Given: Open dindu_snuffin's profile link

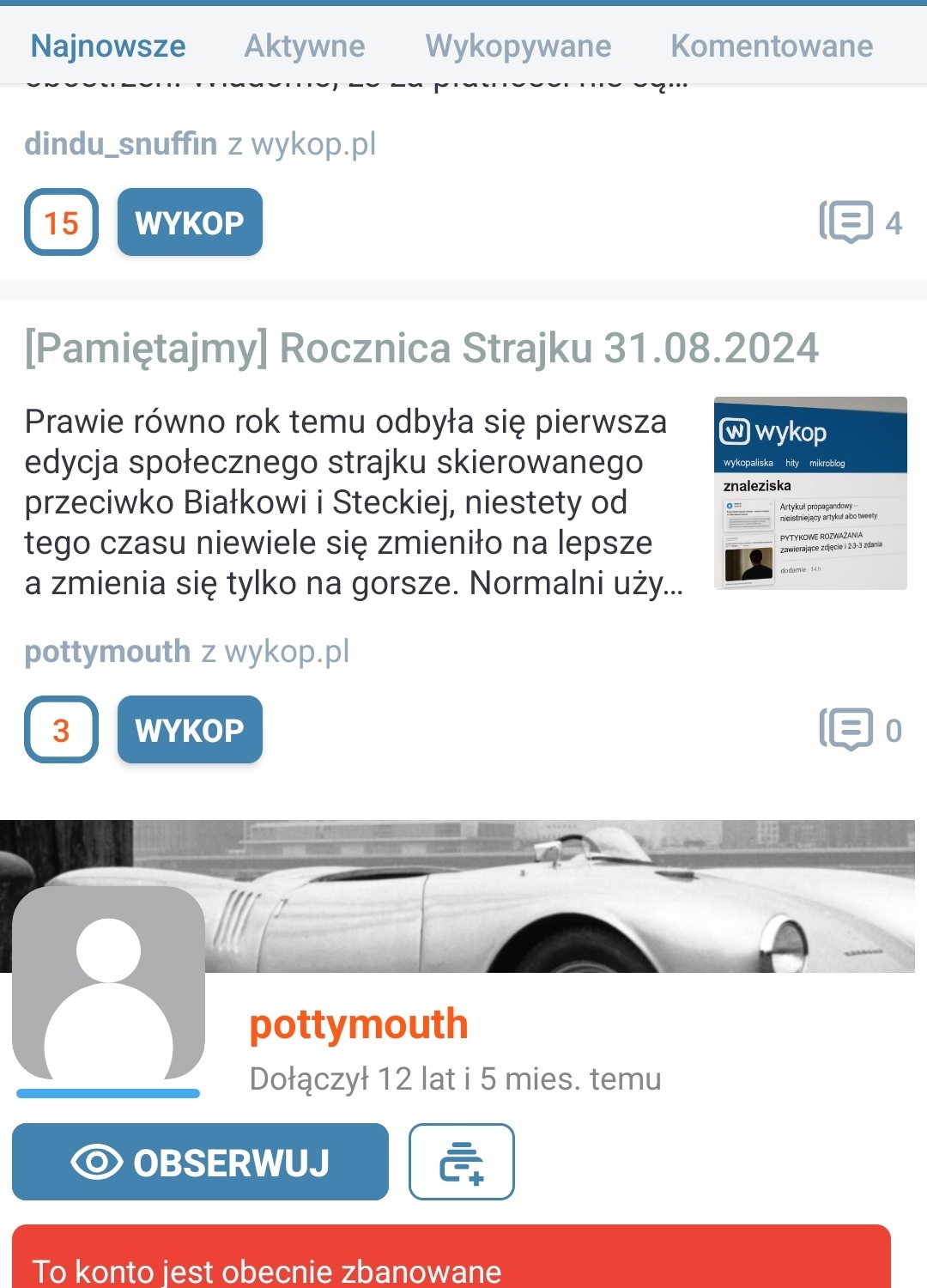Looking at the screenshot, I should point(121,144).
